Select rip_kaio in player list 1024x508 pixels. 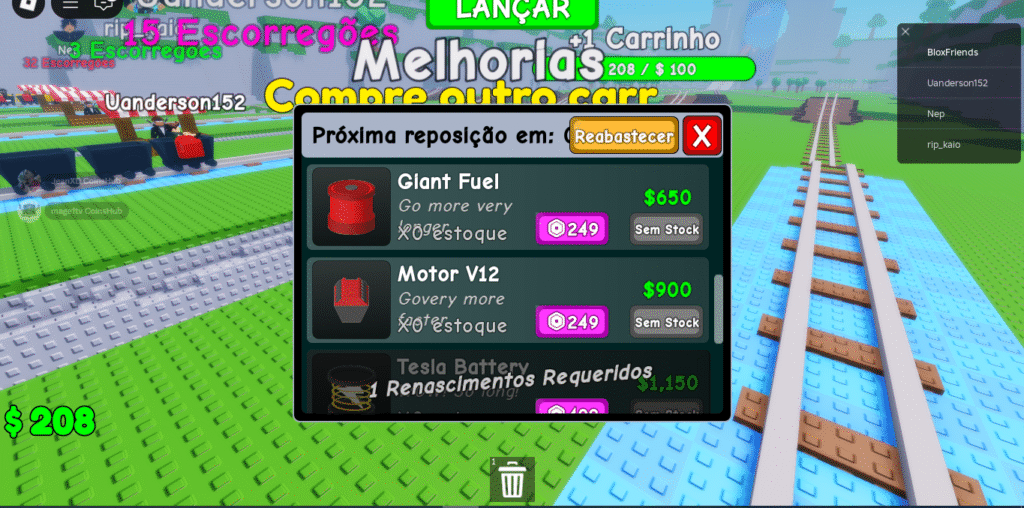943,145
